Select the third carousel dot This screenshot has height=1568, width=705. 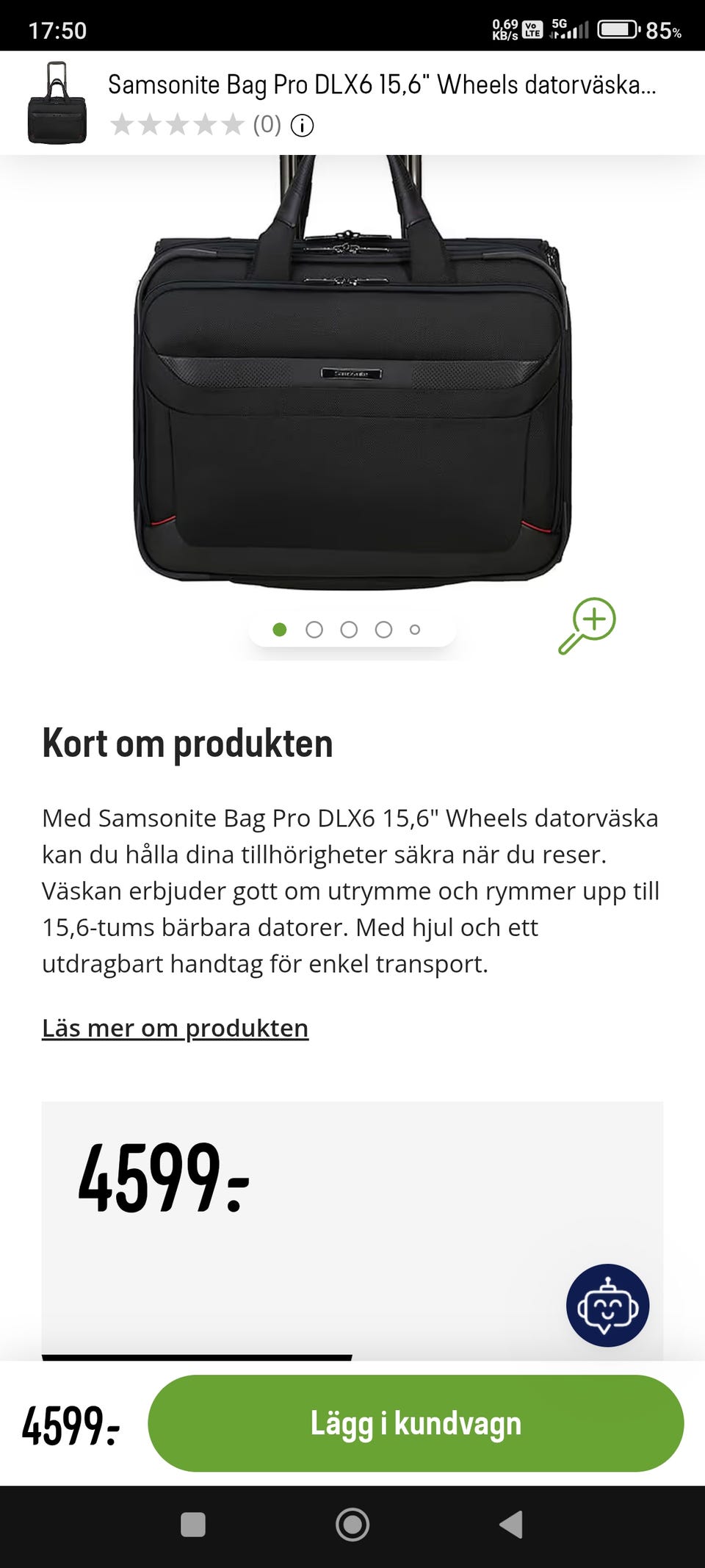pyautogui.click(x=348, y=628)
